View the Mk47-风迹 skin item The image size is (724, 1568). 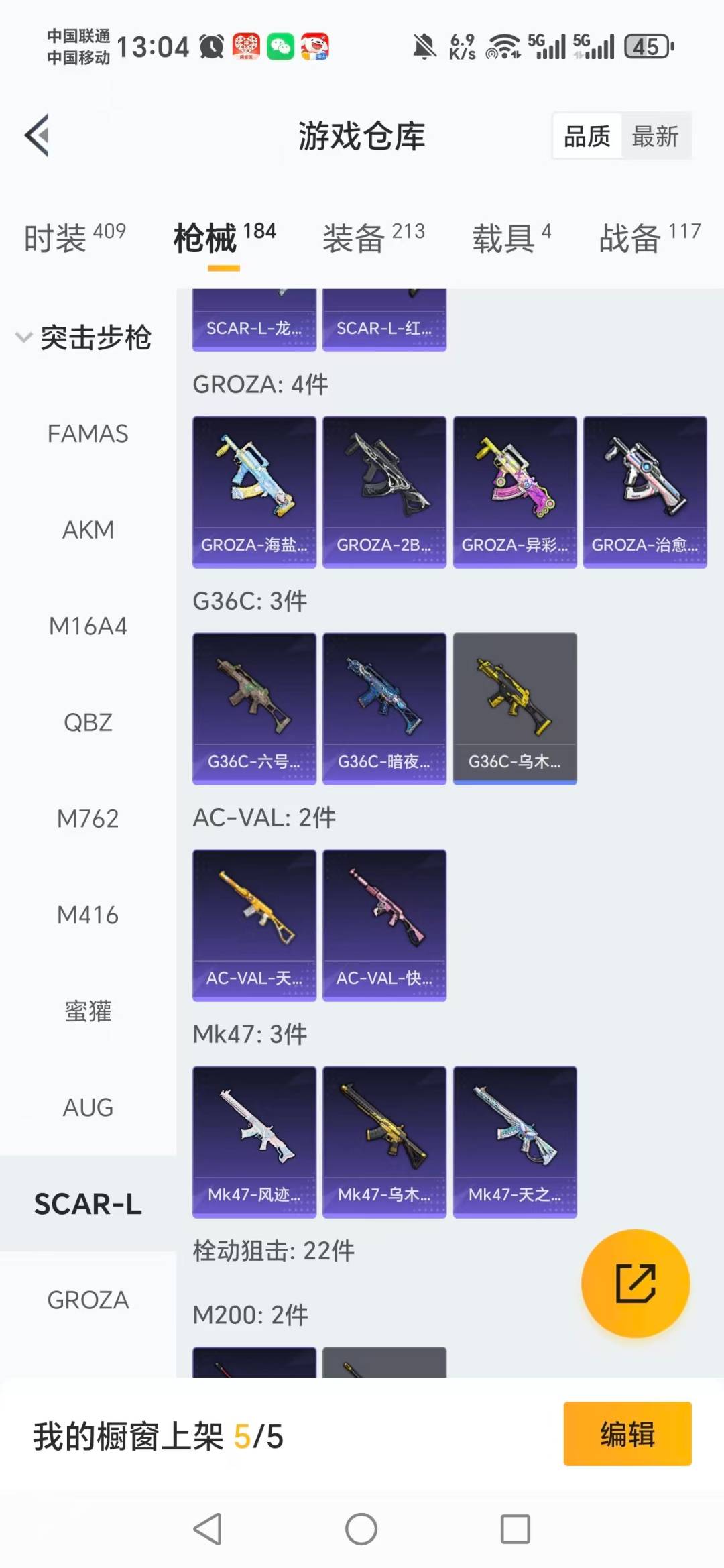click(x=254, y=1141)
